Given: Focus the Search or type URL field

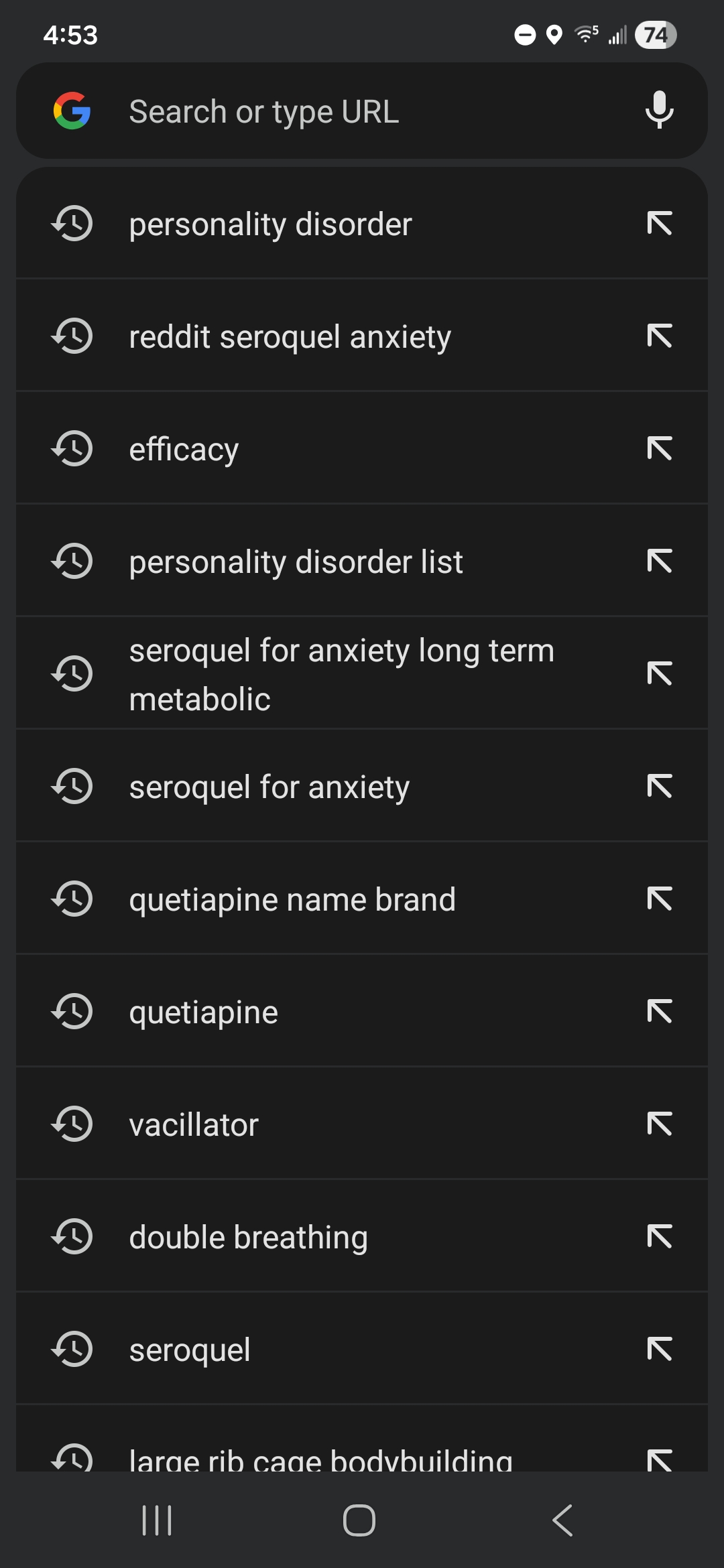Looking at the screenshot, I should [362, 111].
